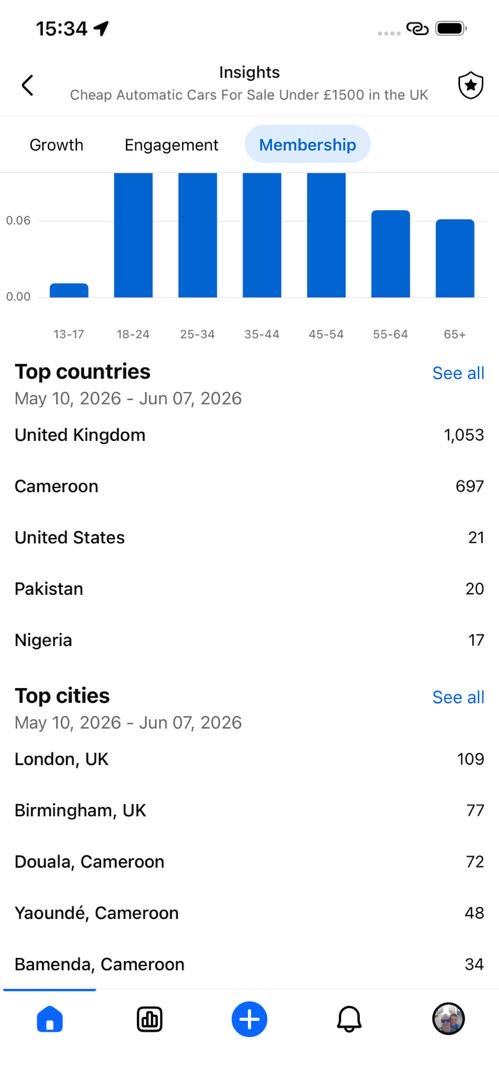Open the star shield badge icon
The height and width of the screenshot is (1080, 499).
[471, 85]
